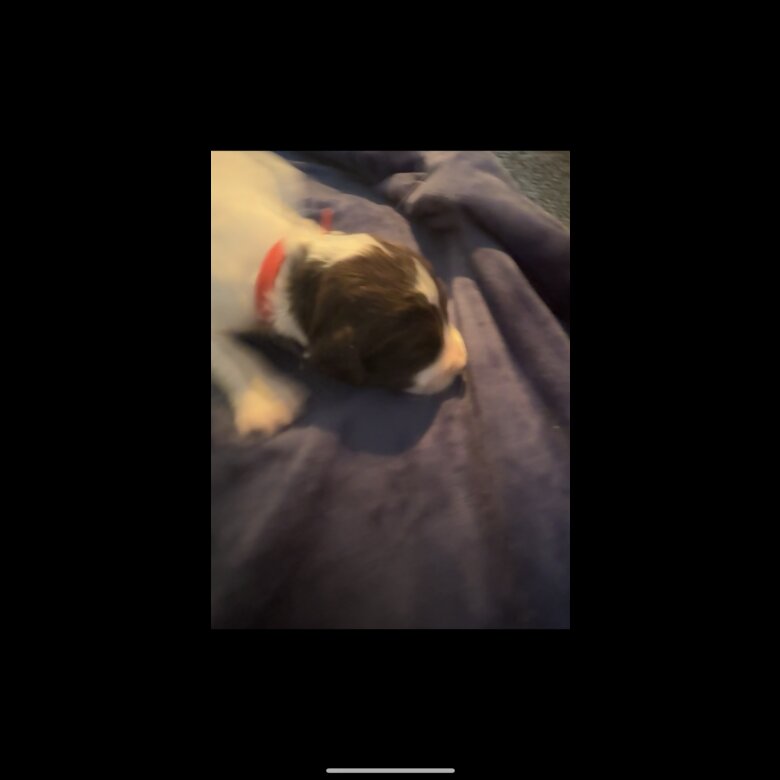Tap the puppy photo to show viewer controls
The width and height of the screenshot is (780, 780).
(390, 390)
